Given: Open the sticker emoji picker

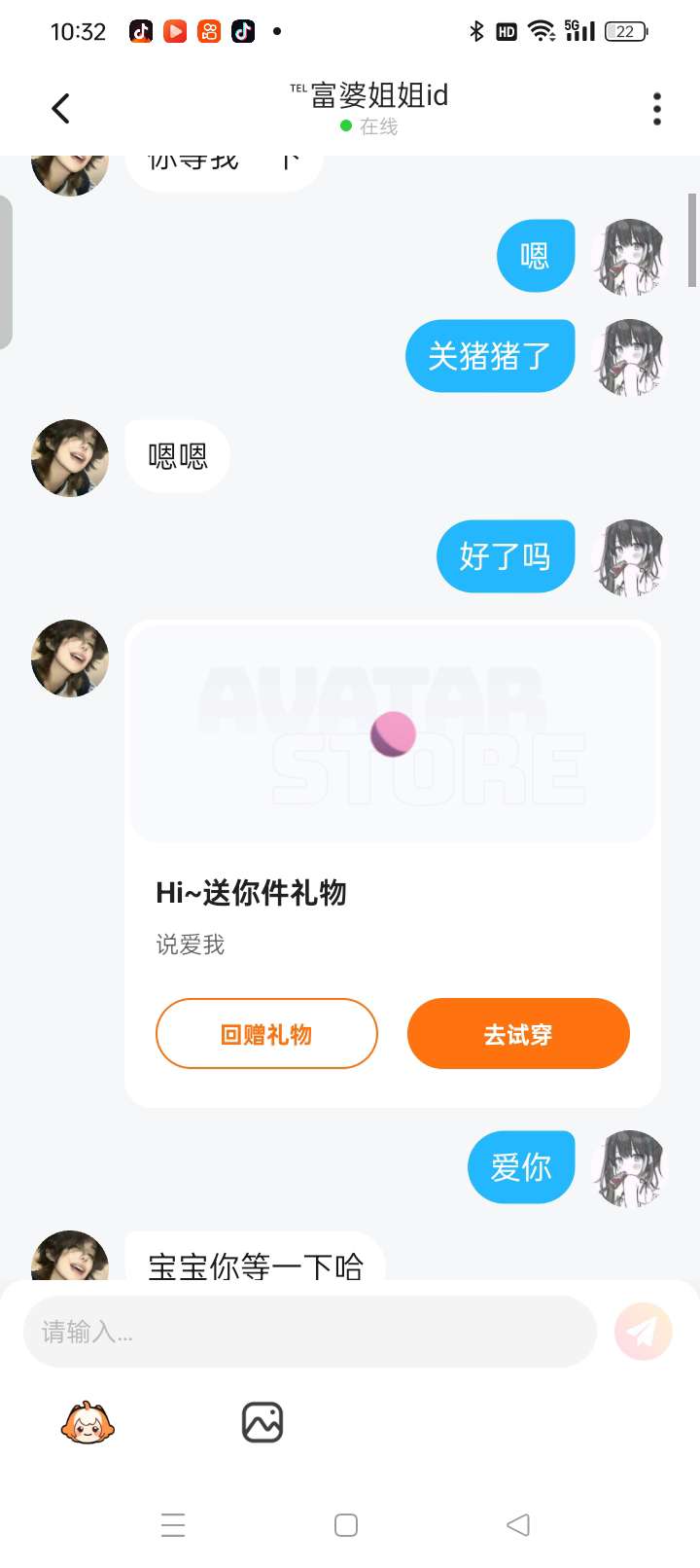Looking at the screenshot, I should 87,1423.
